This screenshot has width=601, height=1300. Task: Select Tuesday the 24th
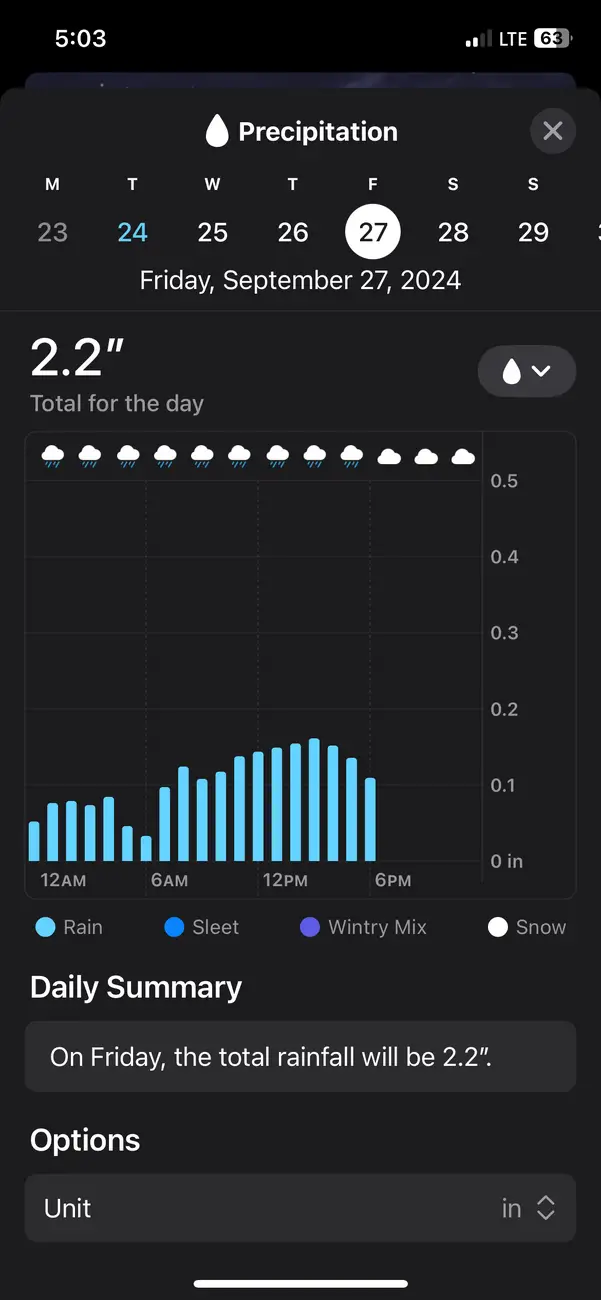pyautogui.click(x=132, y=232)
